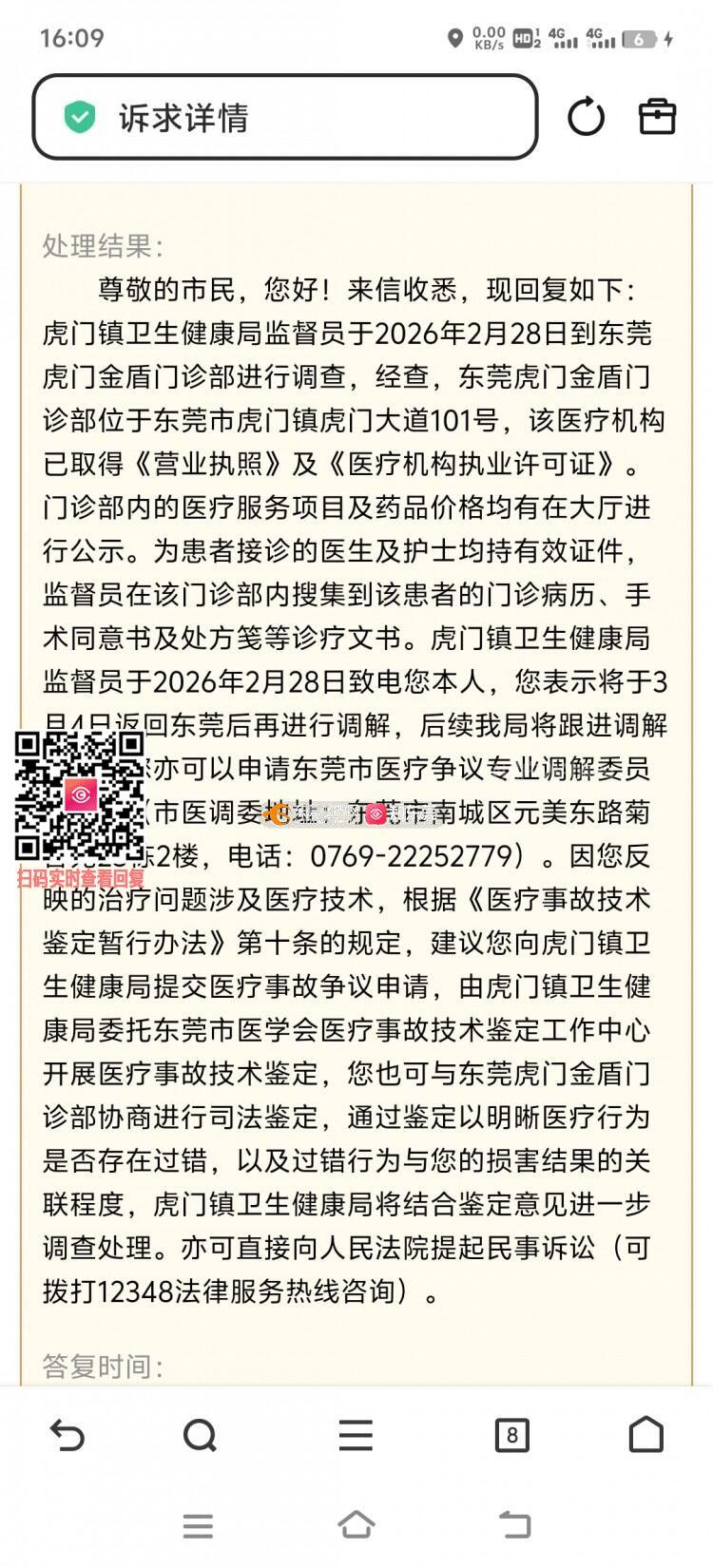The height and width of the screenshot is (1568, 713).
Task: Open the browser toolbox icon
Action: (x=656, y=117)
